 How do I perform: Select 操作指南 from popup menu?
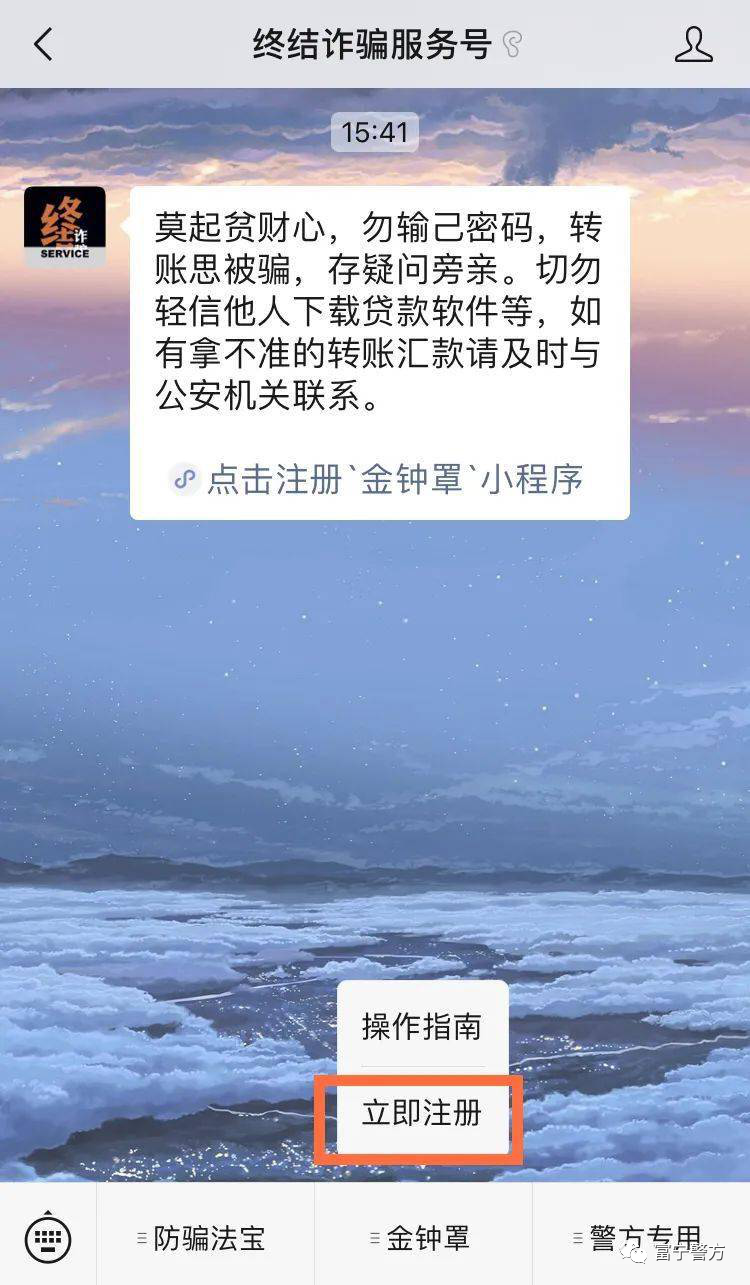coord(421,1026)
